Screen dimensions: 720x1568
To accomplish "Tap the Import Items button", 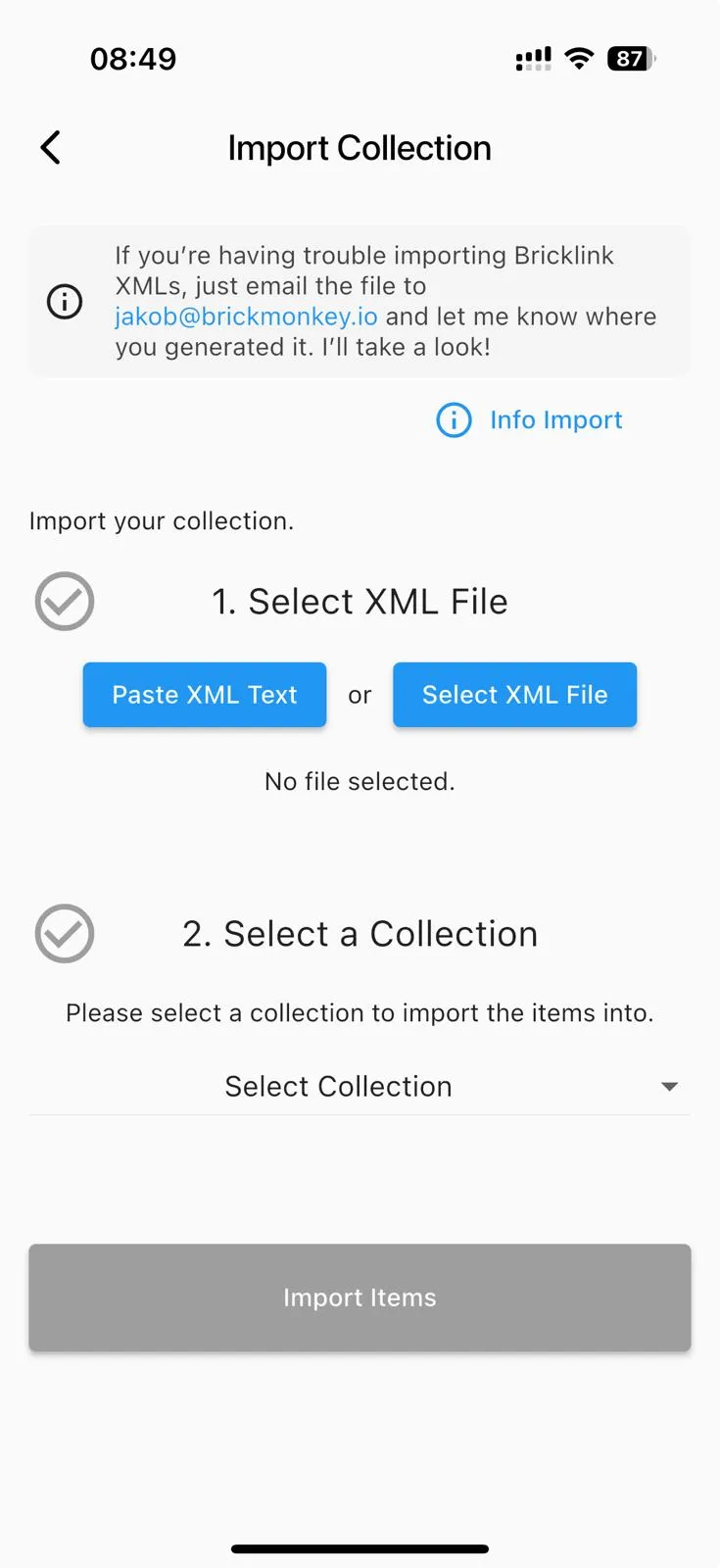I will [360, 1298].
